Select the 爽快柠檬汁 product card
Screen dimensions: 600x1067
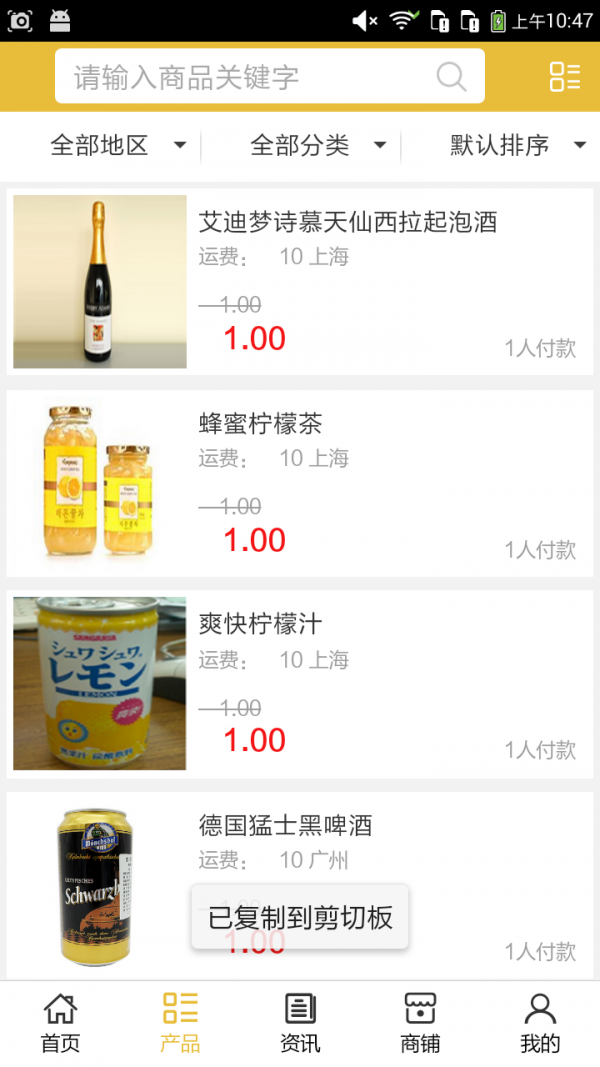coord(300,684)
